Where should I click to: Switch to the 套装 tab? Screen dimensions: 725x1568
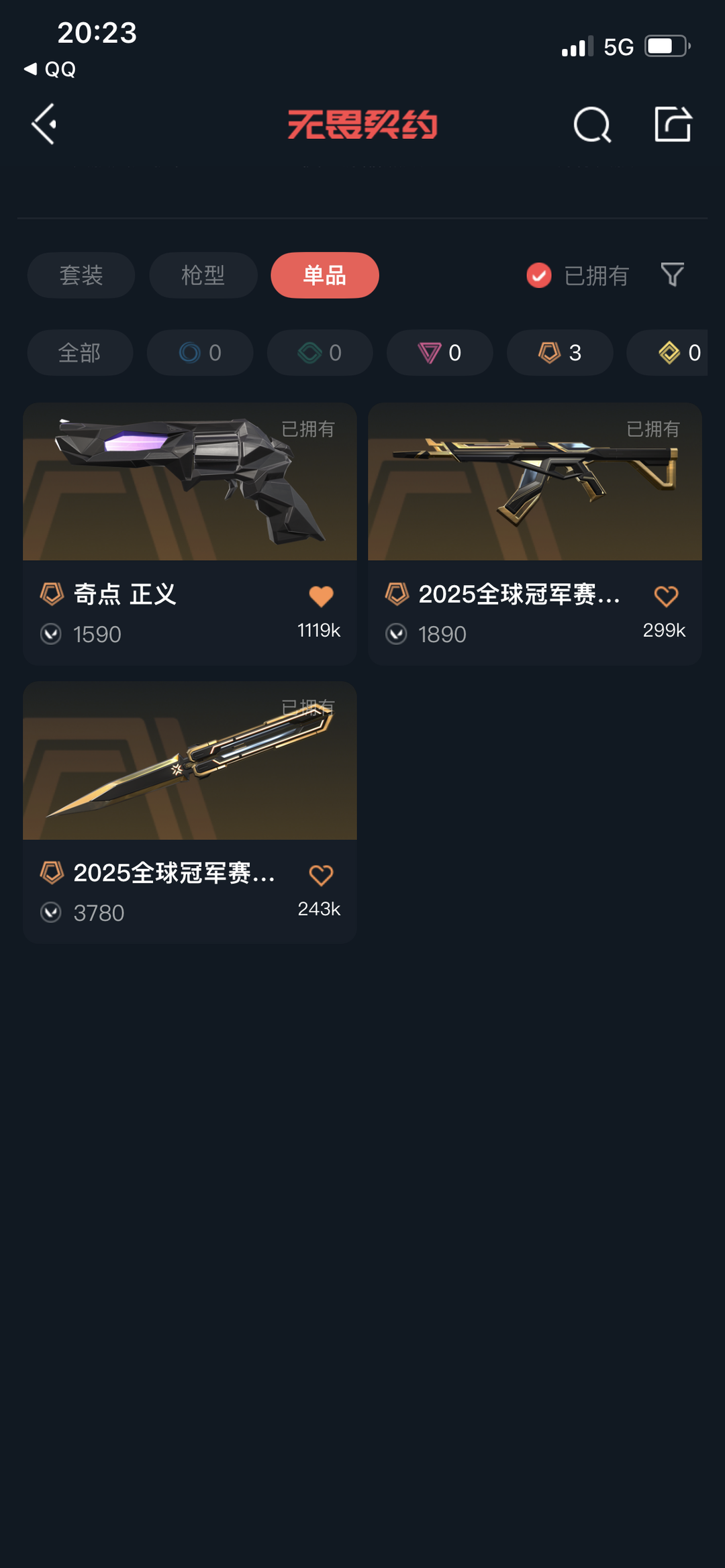click(x=81, y=275)
